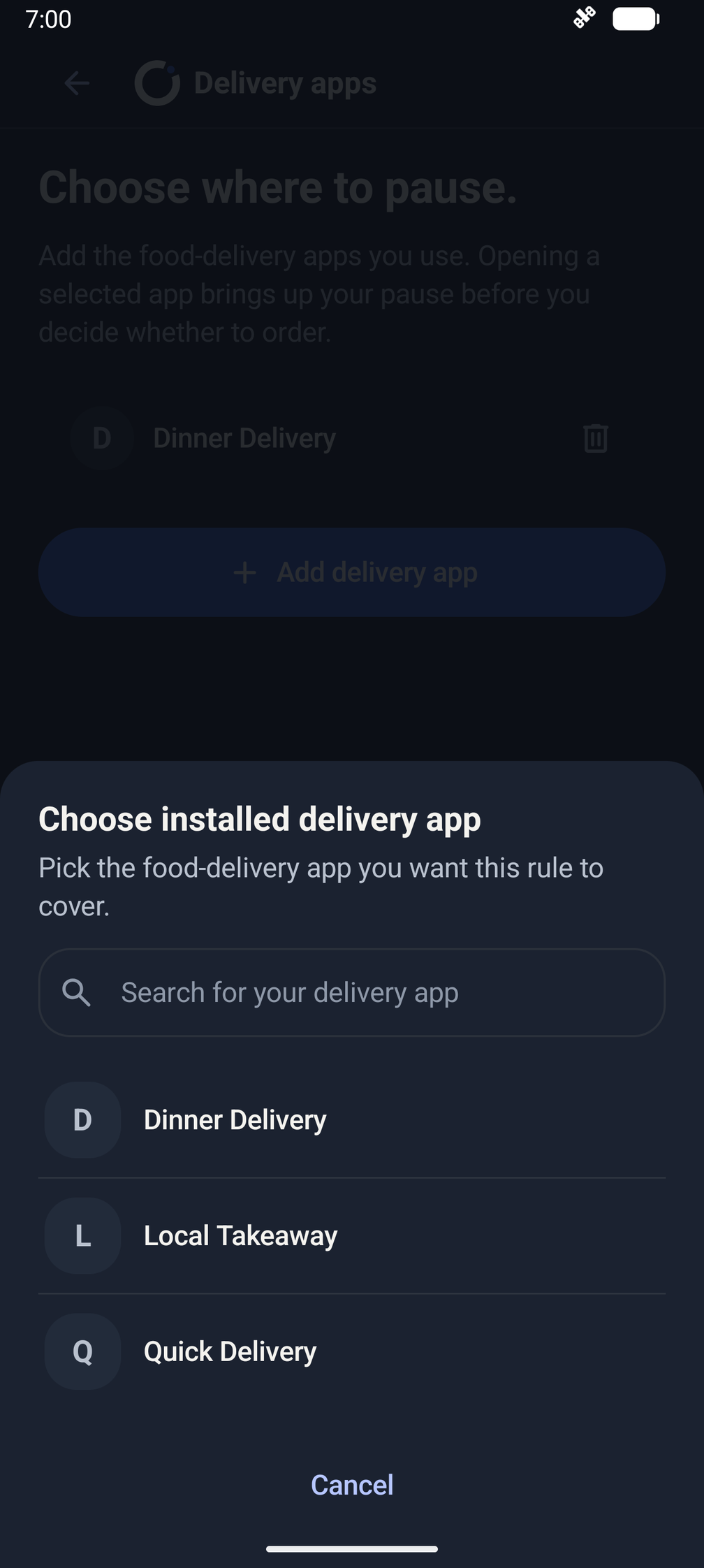The height and width of the screenshot is (1568, 704).
Task: Choose Local Takeaway from the list
Action: coord(352,1235)
